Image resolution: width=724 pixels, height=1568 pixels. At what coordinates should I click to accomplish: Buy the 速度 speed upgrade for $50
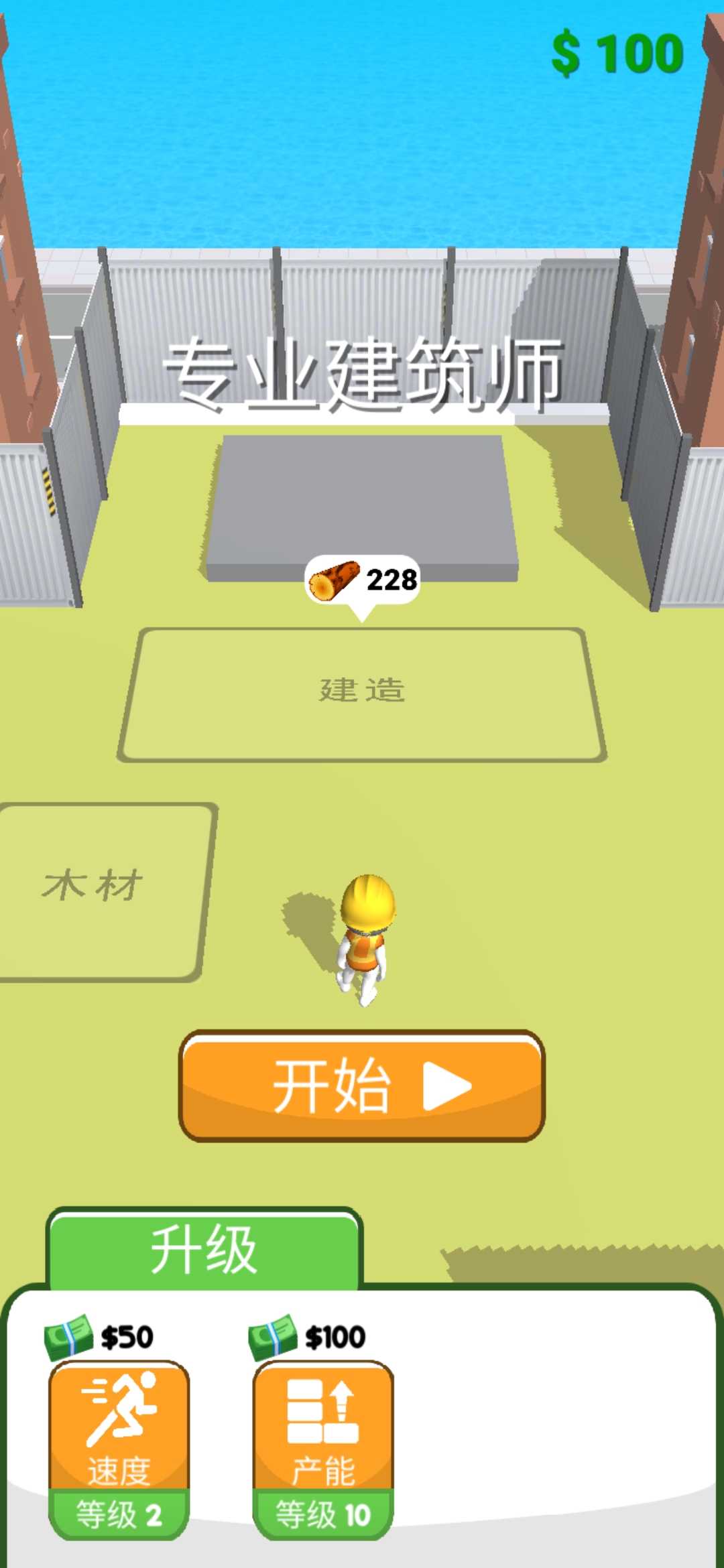119,1450
